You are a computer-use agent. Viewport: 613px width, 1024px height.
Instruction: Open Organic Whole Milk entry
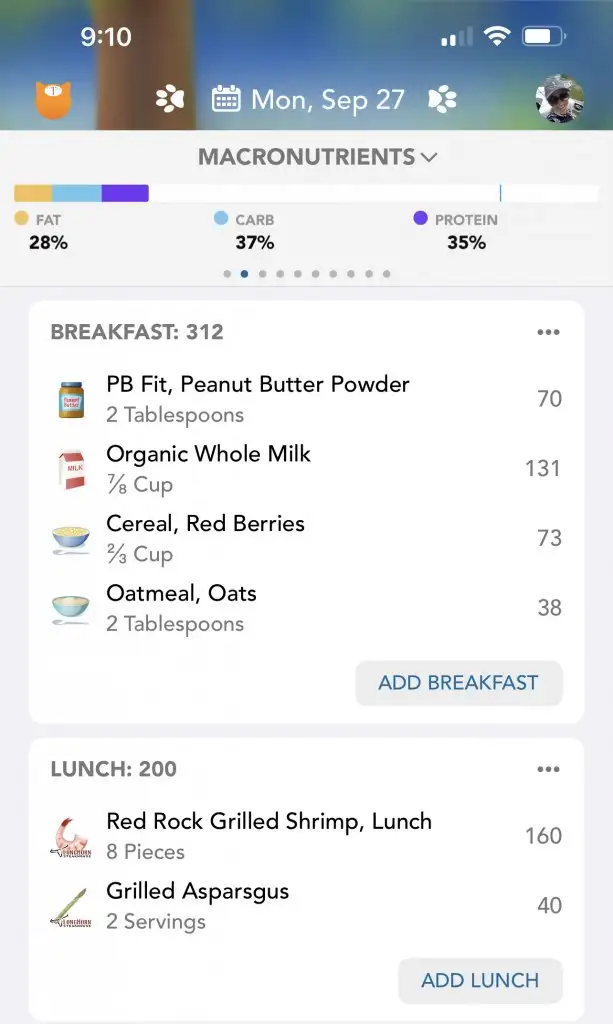click(306, 468)
